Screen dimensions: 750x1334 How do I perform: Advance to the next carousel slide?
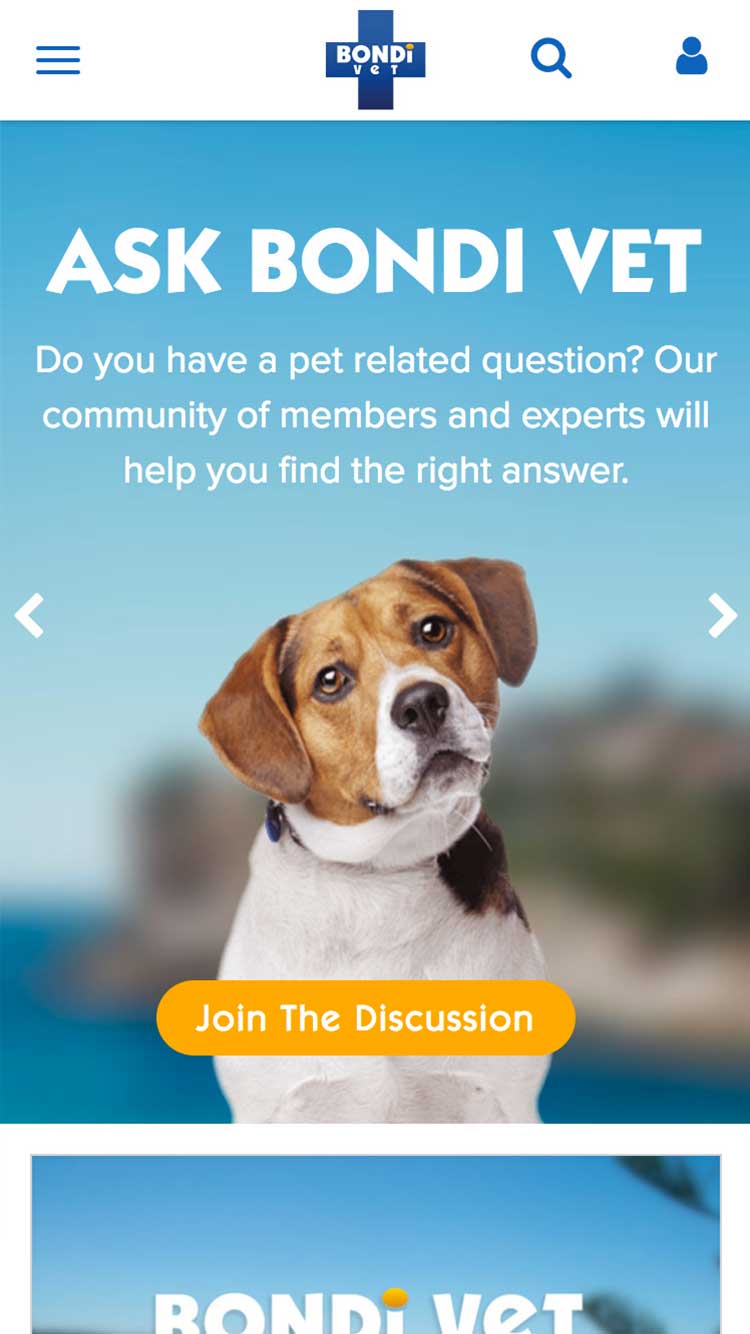[721, 615]
